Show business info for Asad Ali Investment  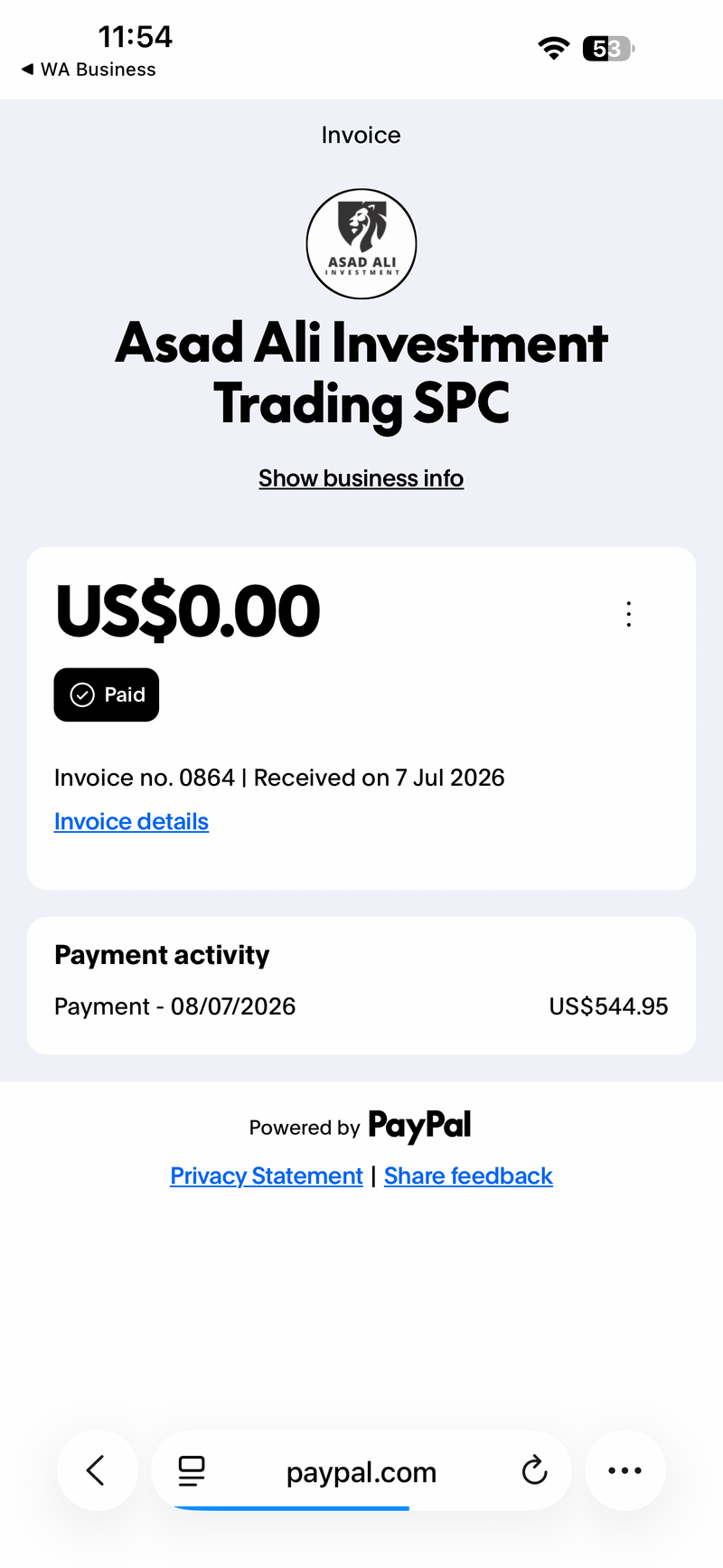tap(361, 478)
